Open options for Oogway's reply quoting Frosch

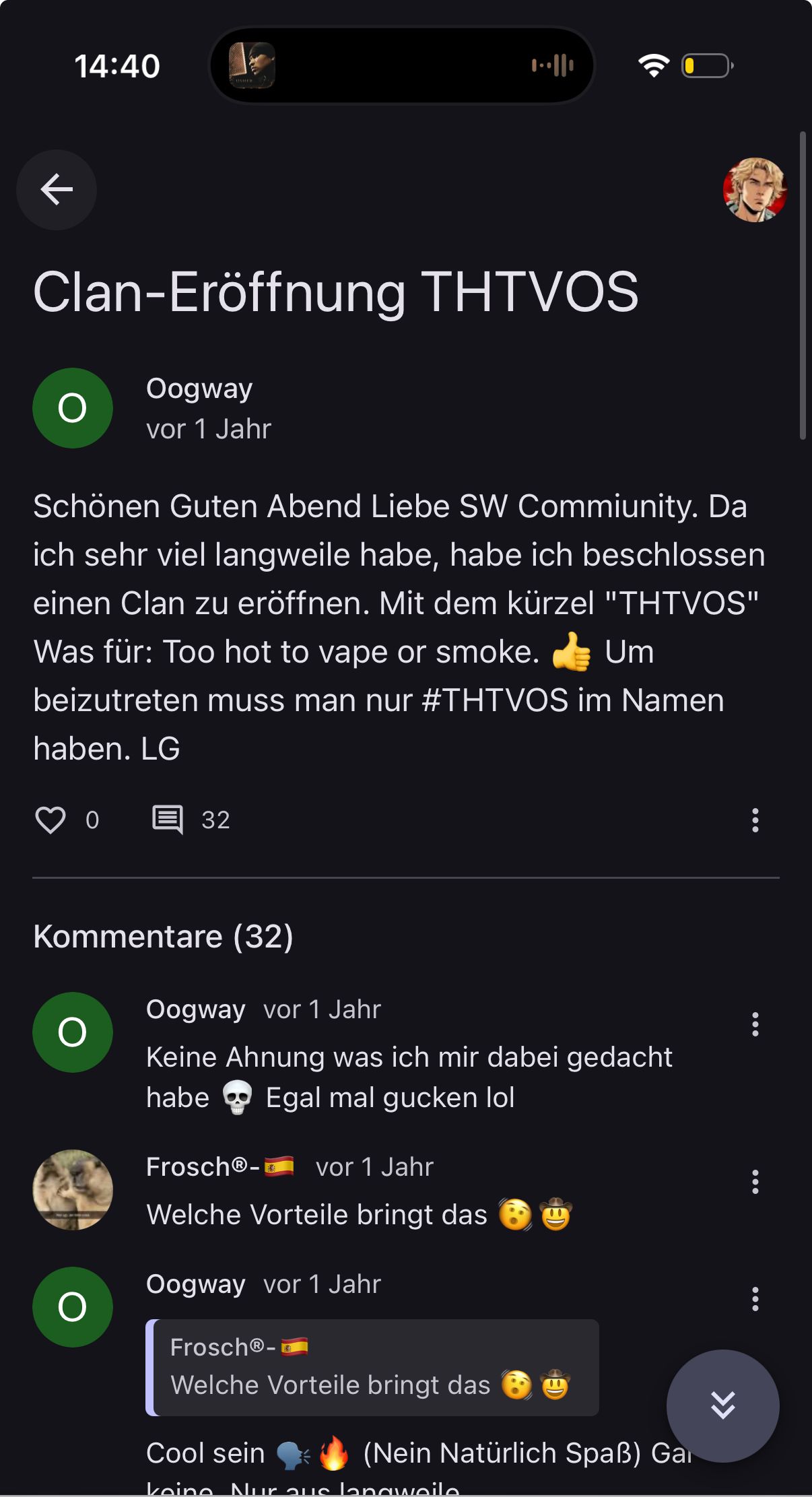click(755, 1299)
